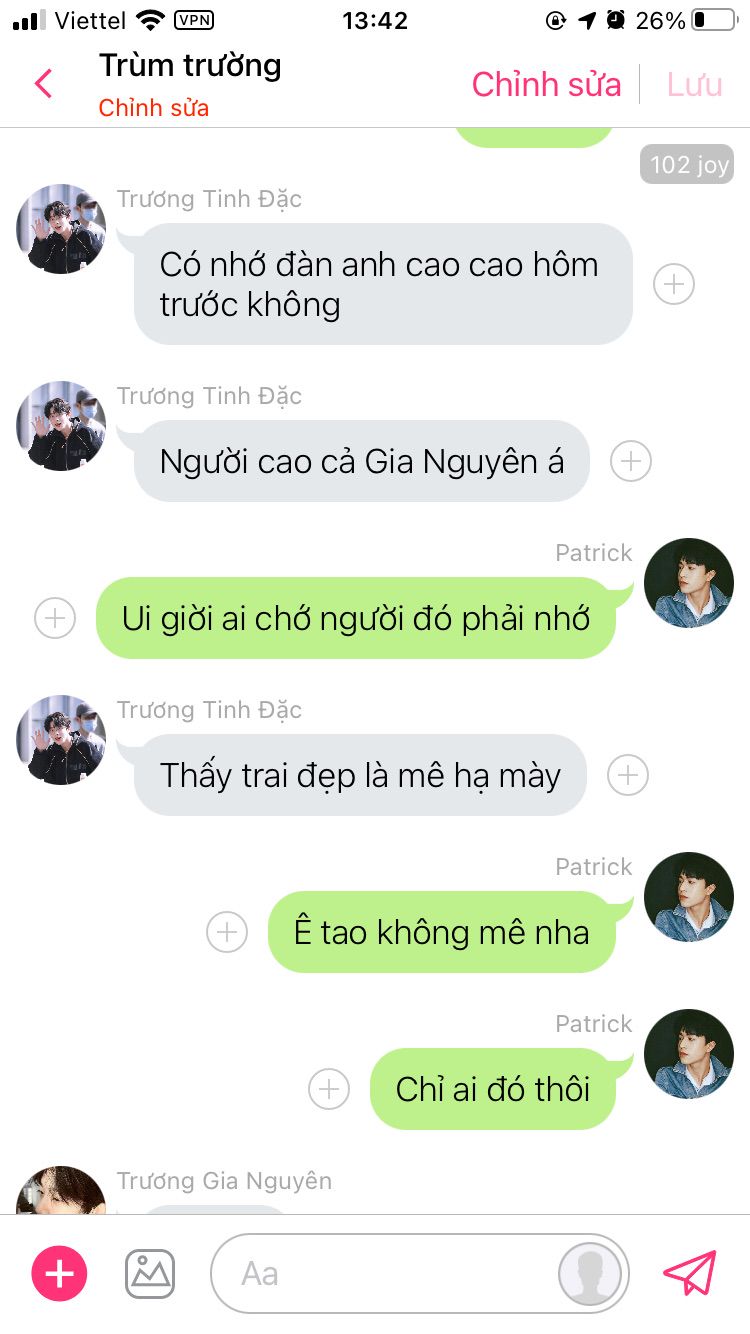750x1334 pixels.
Task: Open the pink plus add button
Action: (x=60, y=1273)
